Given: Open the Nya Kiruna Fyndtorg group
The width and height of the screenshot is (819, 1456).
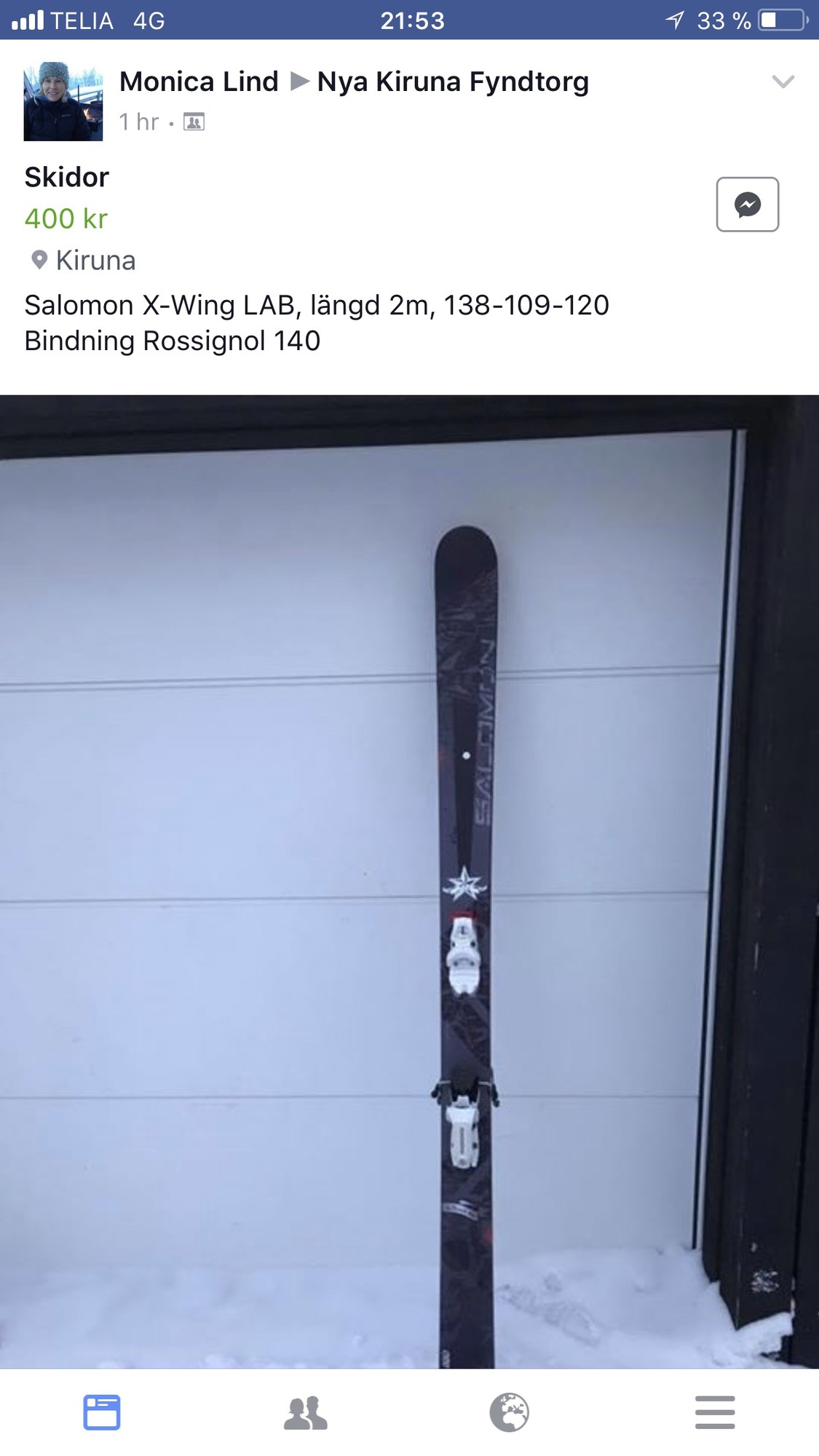Looking at the screenshot, I should (453, 82).
